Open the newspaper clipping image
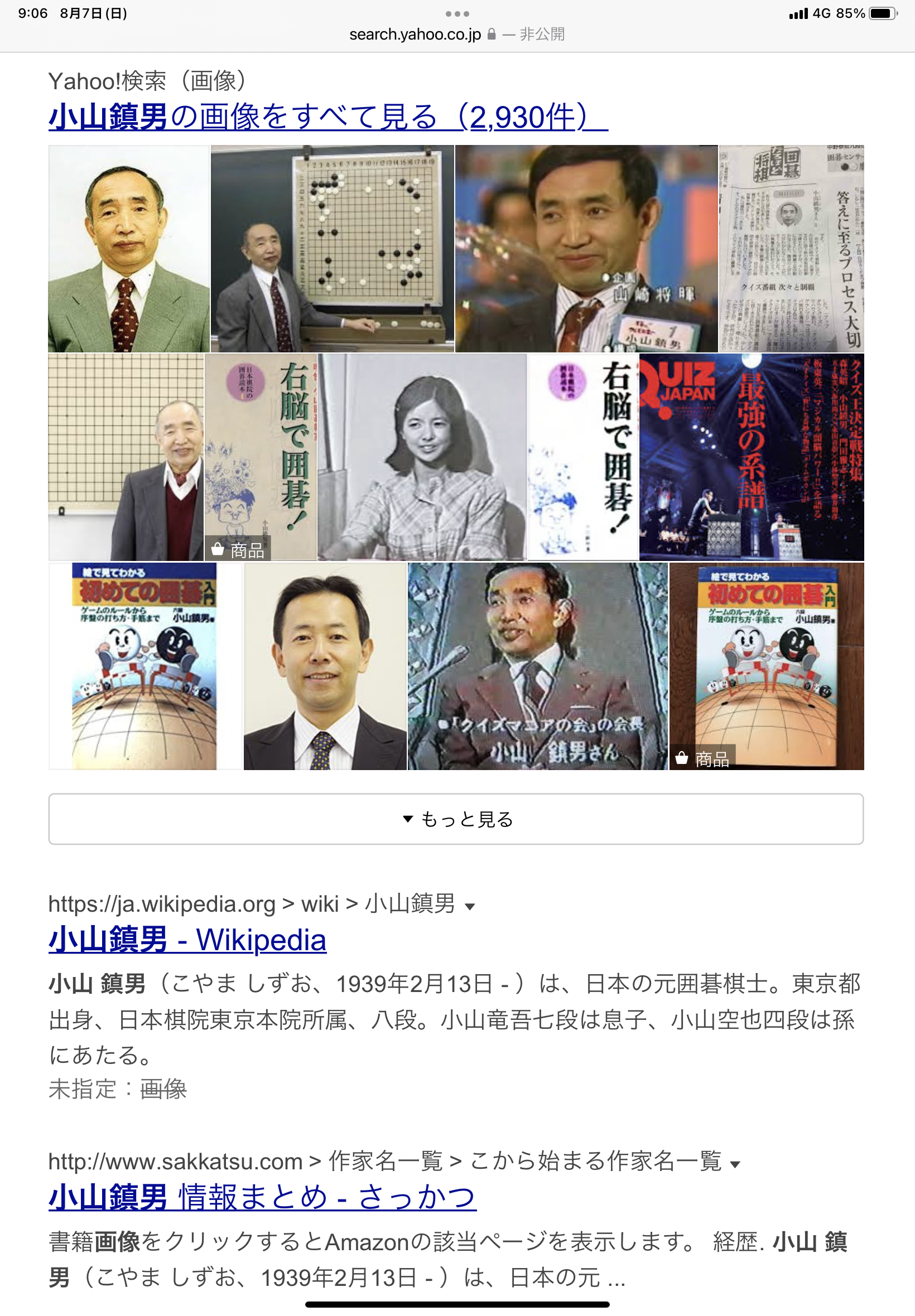 pos(791,249)
